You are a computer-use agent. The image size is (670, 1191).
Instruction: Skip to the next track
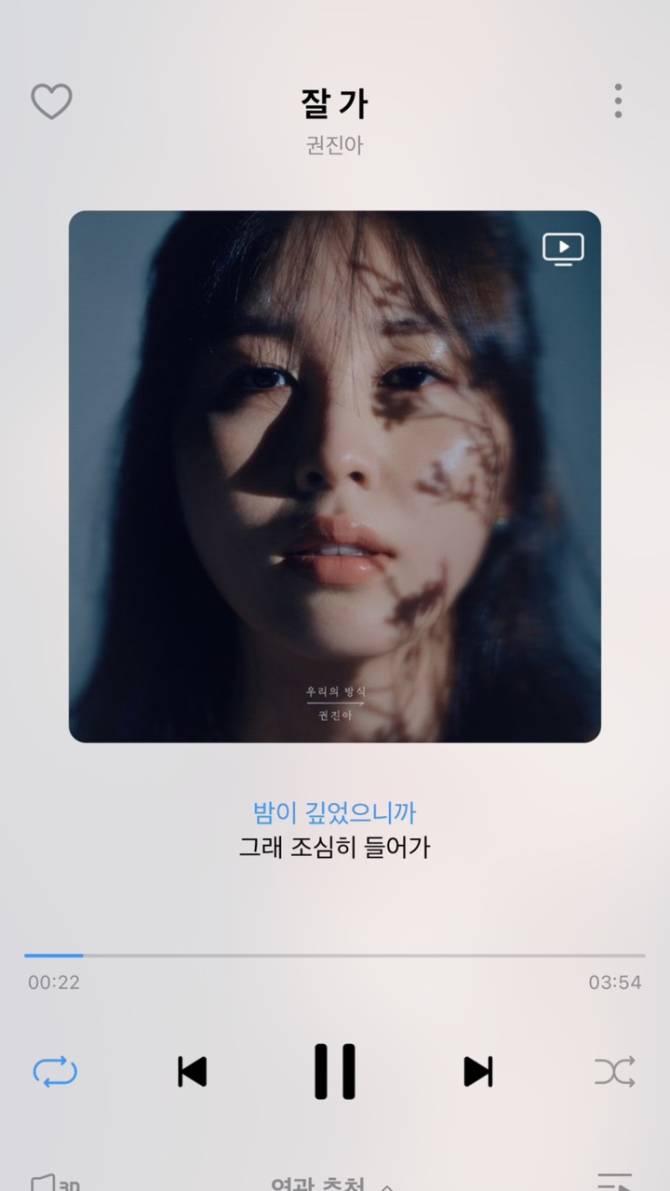tap(478, 1072)
